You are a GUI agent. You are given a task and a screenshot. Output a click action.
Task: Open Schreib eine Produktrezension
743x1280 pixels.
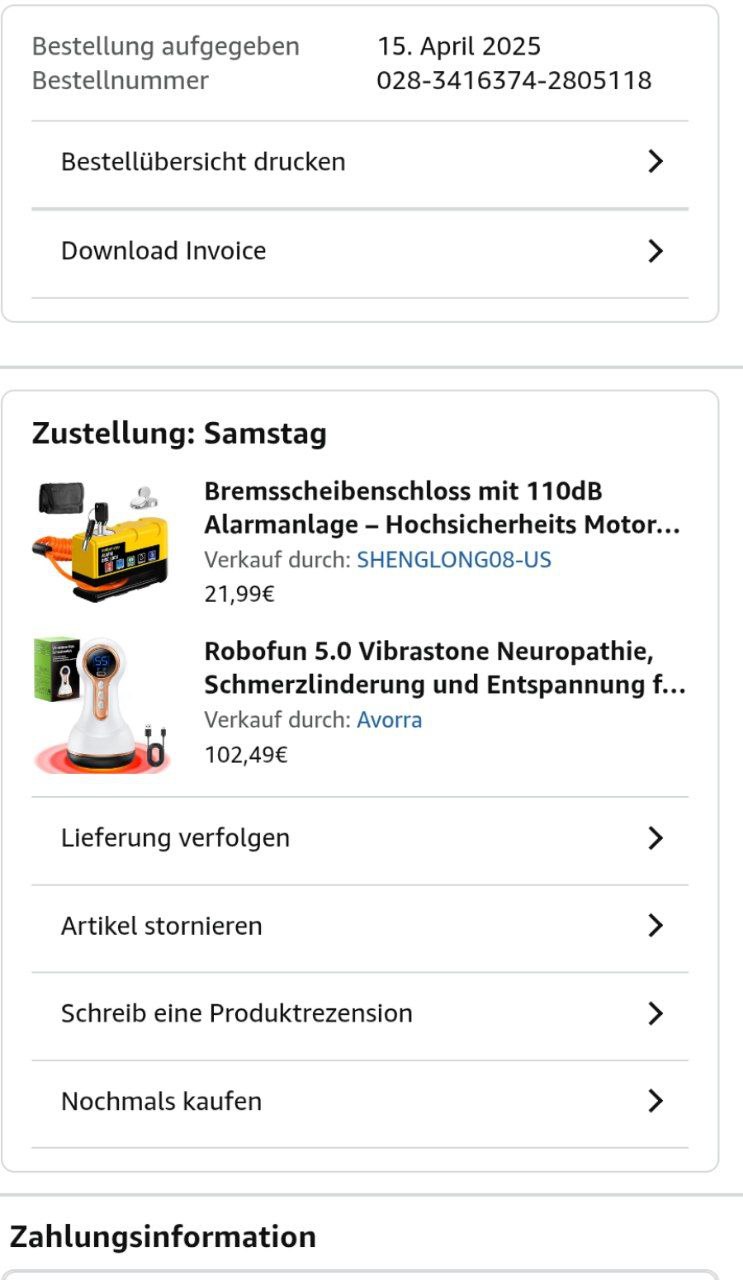359,1014
